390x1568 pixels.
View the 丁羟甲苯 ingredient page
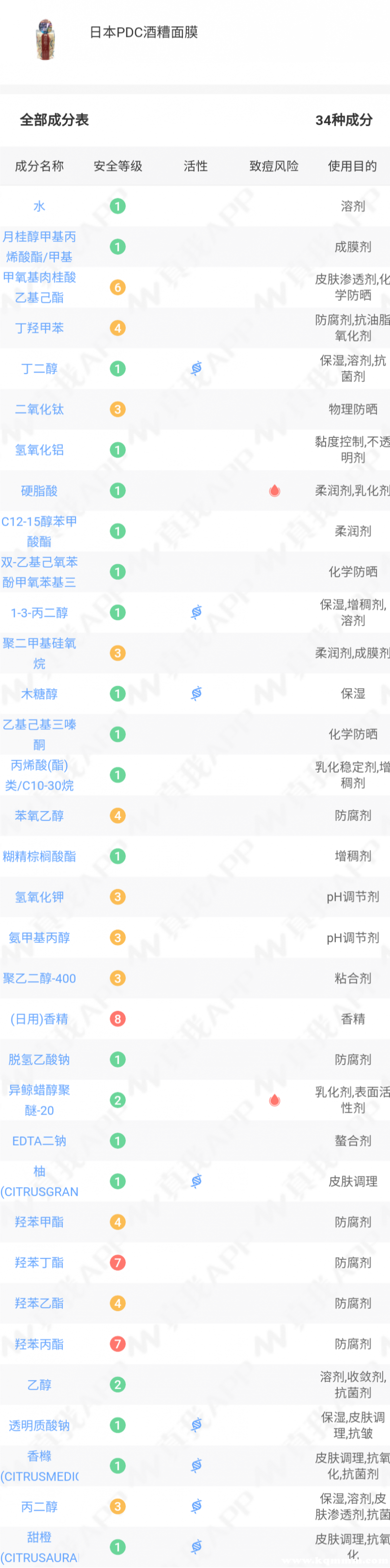tap(39, 328)
